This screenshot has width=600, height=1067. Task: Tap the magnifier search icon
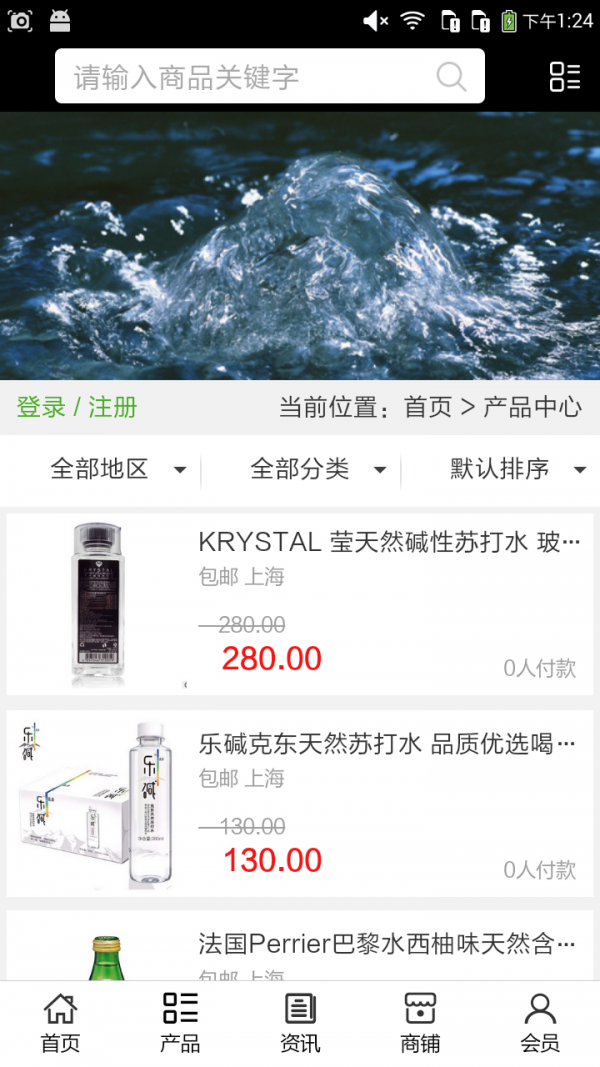tap(451, 77)
